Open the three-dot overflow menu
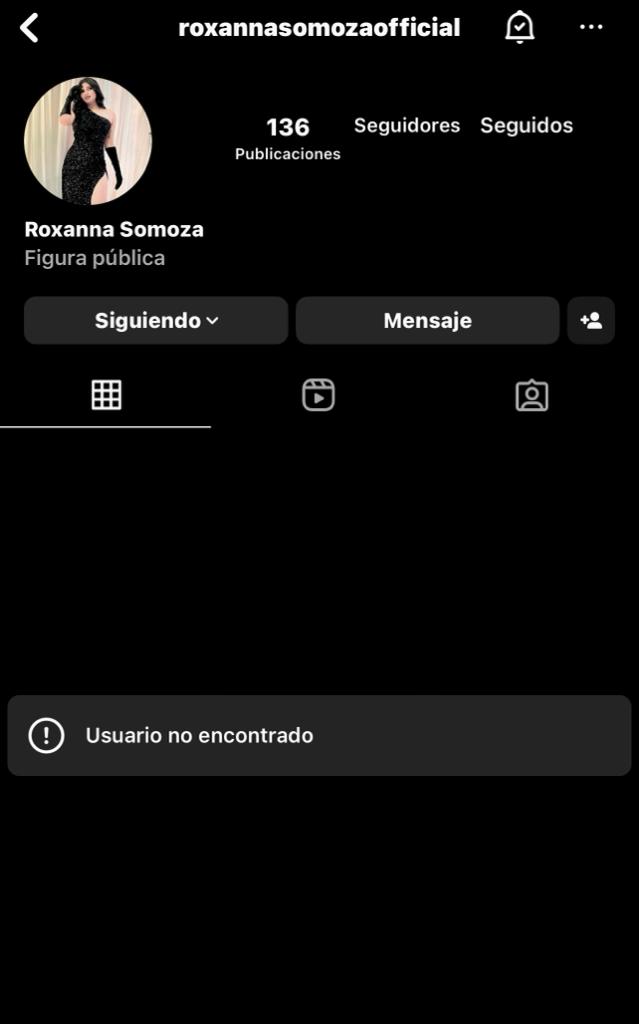Image resolution: width=639 pixels, height=1024 pixels. pos(591,28)
